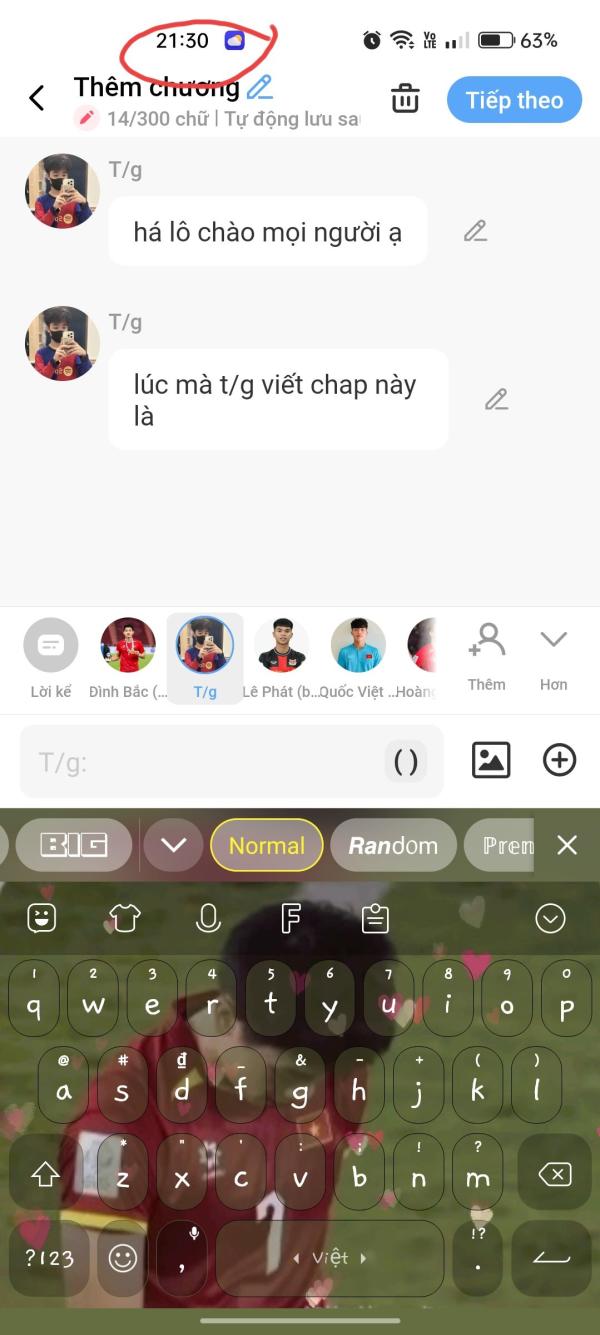Screen dimensions: 600x1335
Task: Edit the message "lúc mà t/g viết chap này là"
Action: tap(496, 400)
